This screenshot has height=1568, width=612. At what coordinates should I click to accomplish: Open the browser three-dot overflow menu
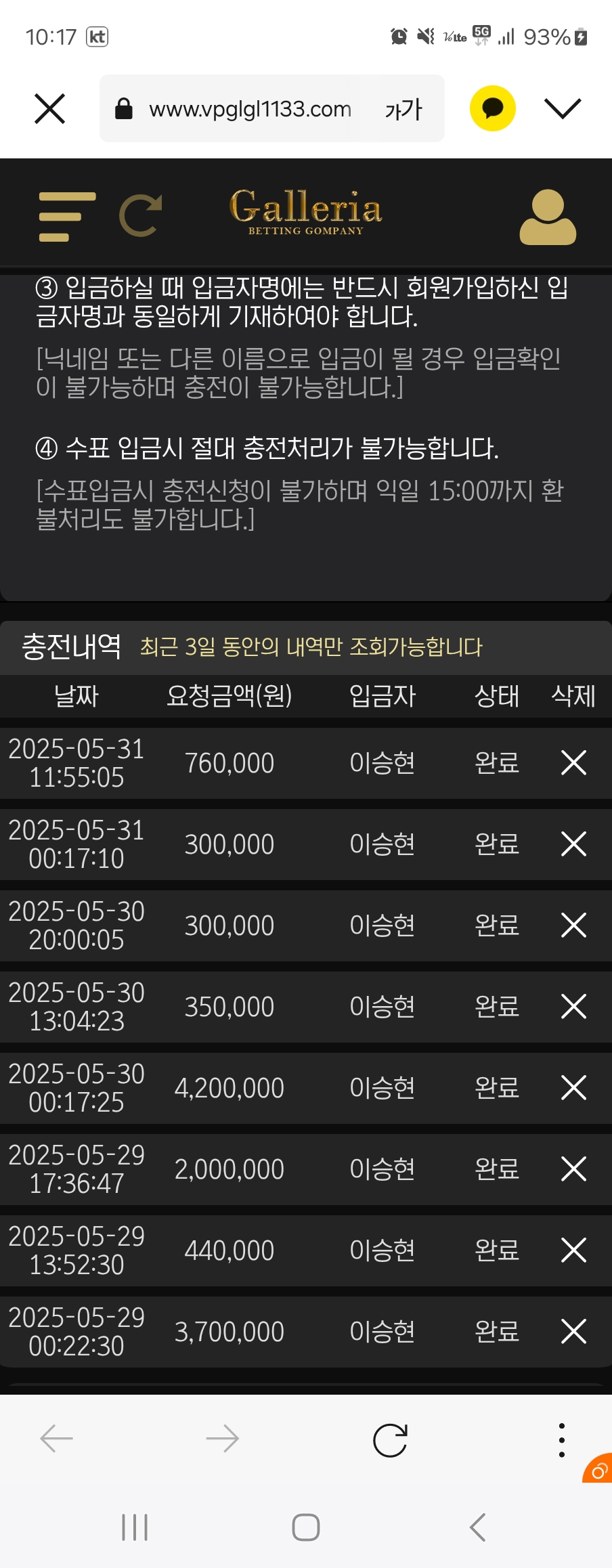click(x=561, y=1440)
